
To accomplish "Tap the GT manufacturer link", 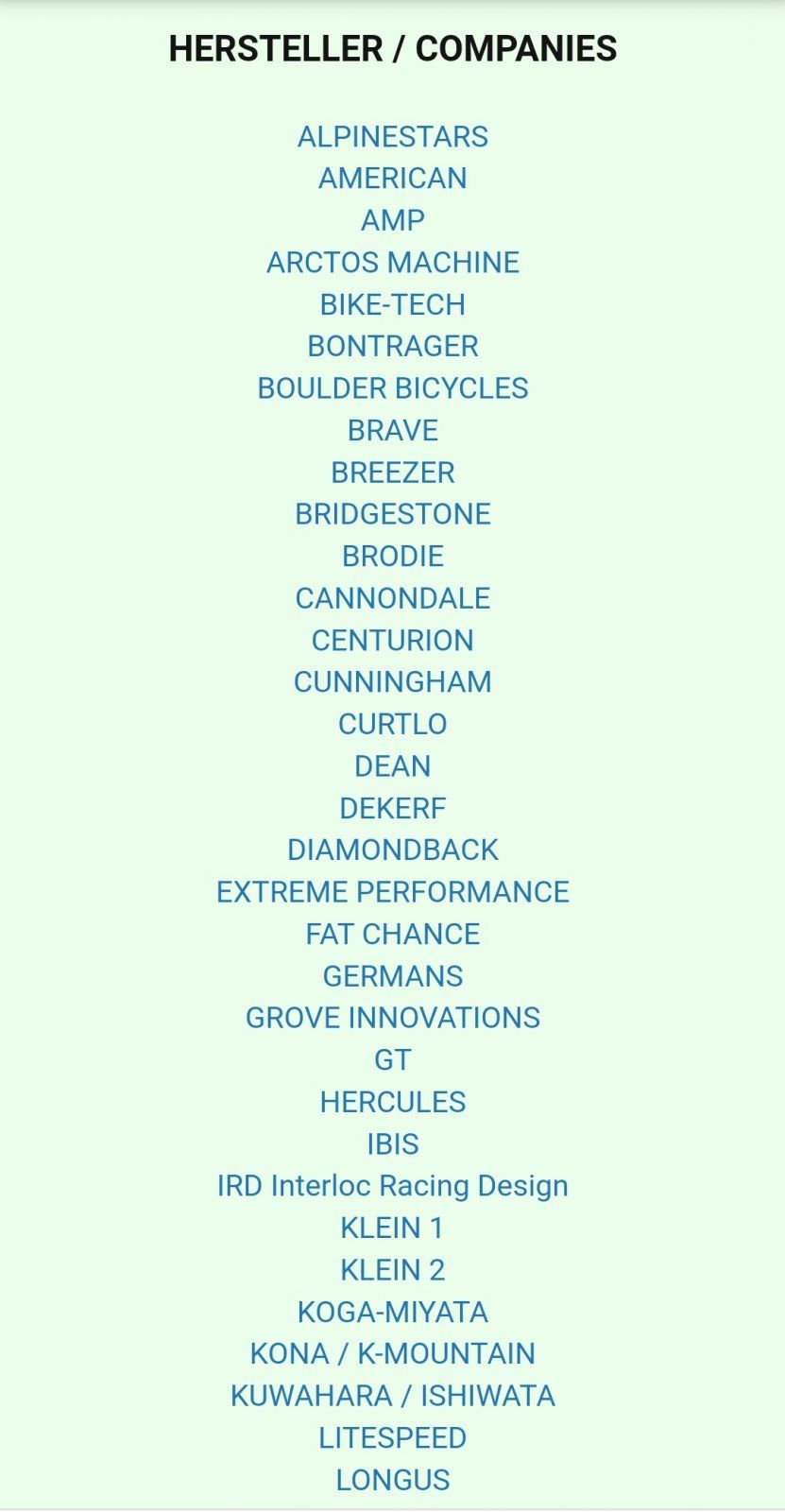I will click(x=392, y=1060).
